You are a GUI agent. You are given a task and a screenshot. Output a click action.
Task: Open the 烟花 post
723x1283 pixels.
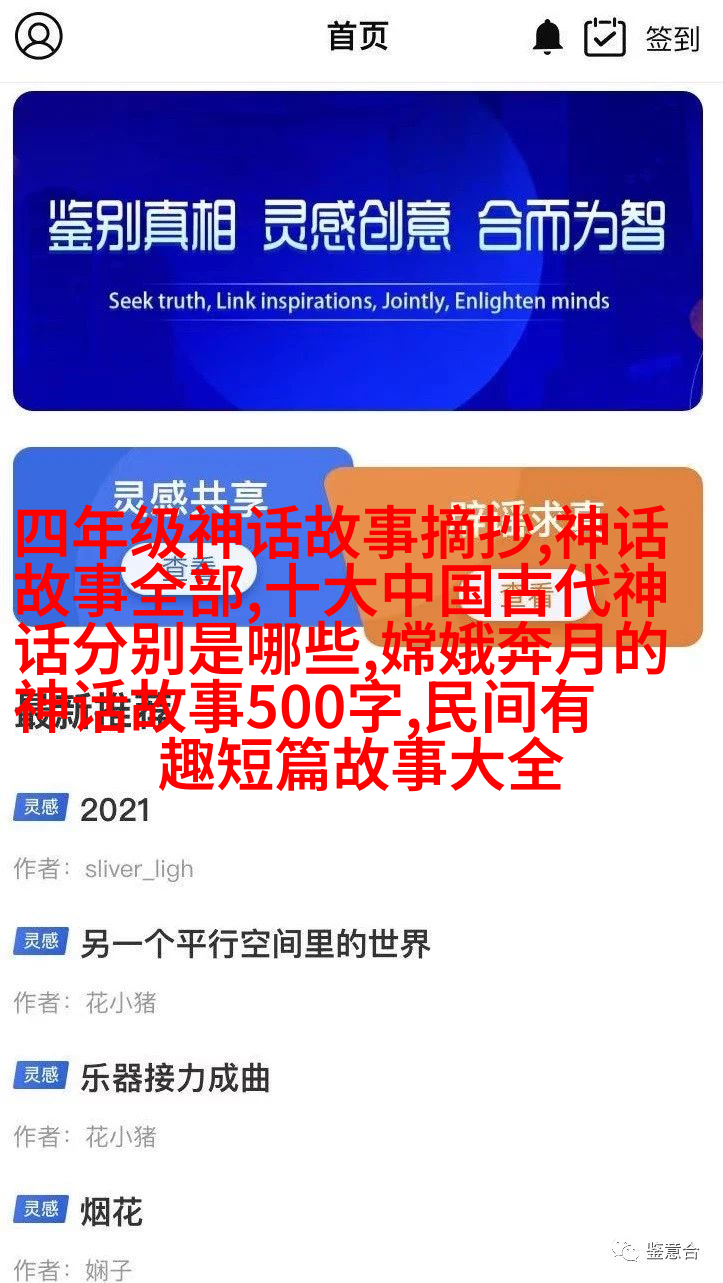point(111,1212)
